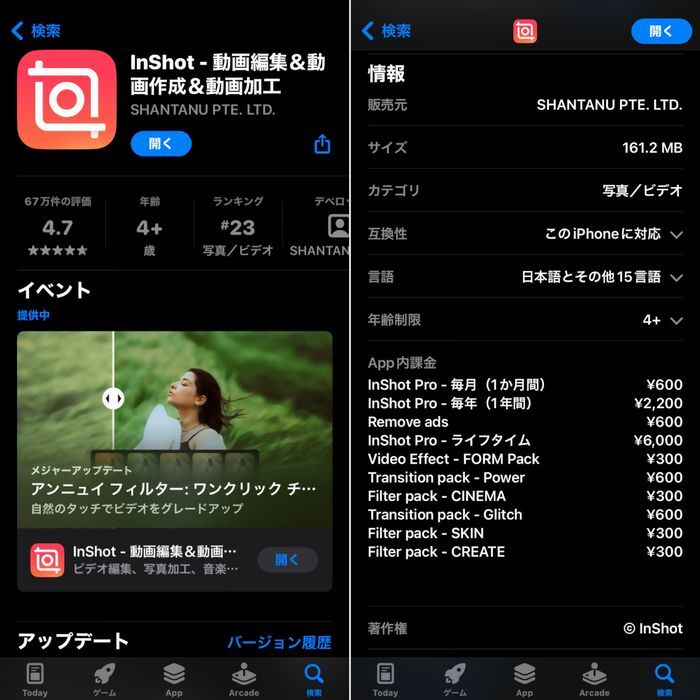Tap 開く inside the event card's InShot row
This screenshot has height=700, width=700.
[287, 560]
